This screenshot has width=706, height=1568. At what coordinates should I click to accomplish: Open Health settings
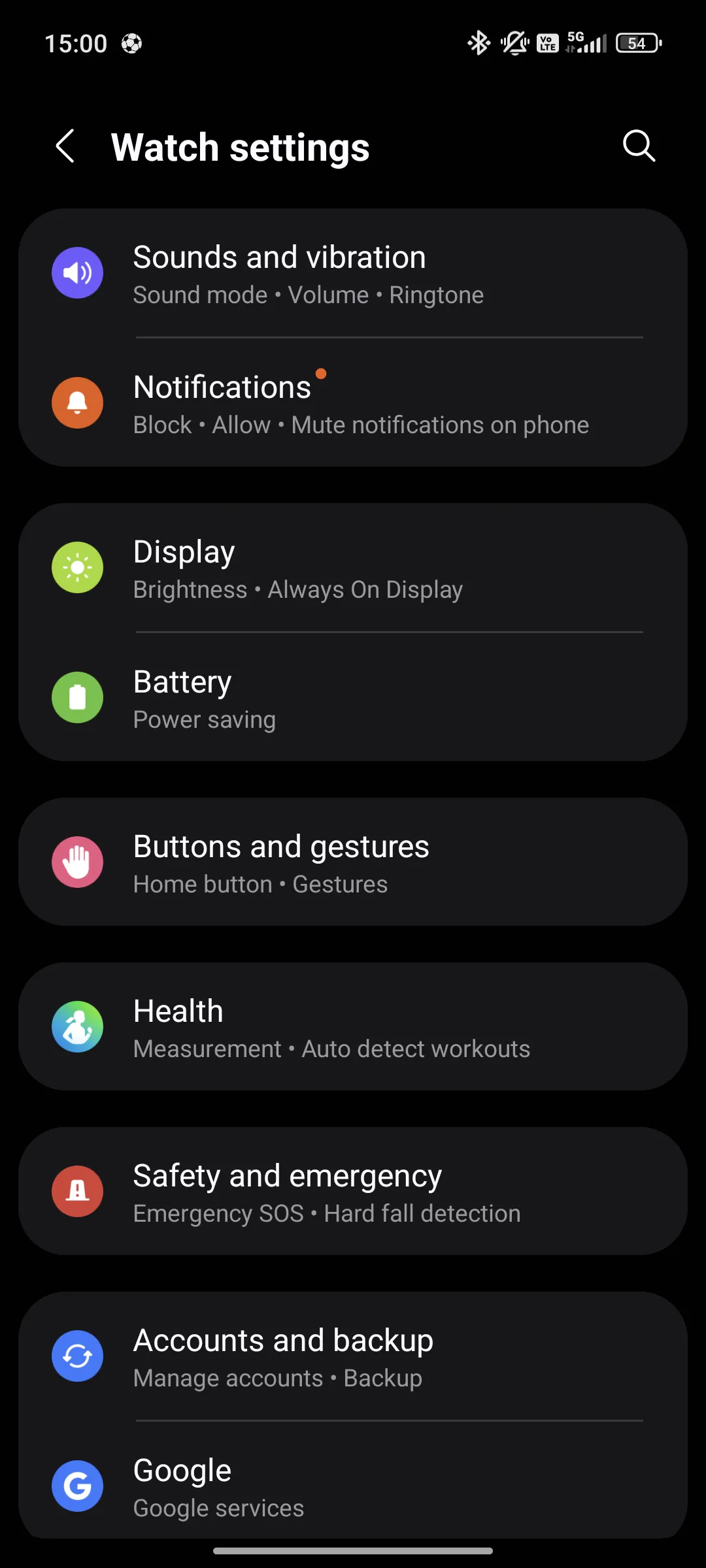353,1026
